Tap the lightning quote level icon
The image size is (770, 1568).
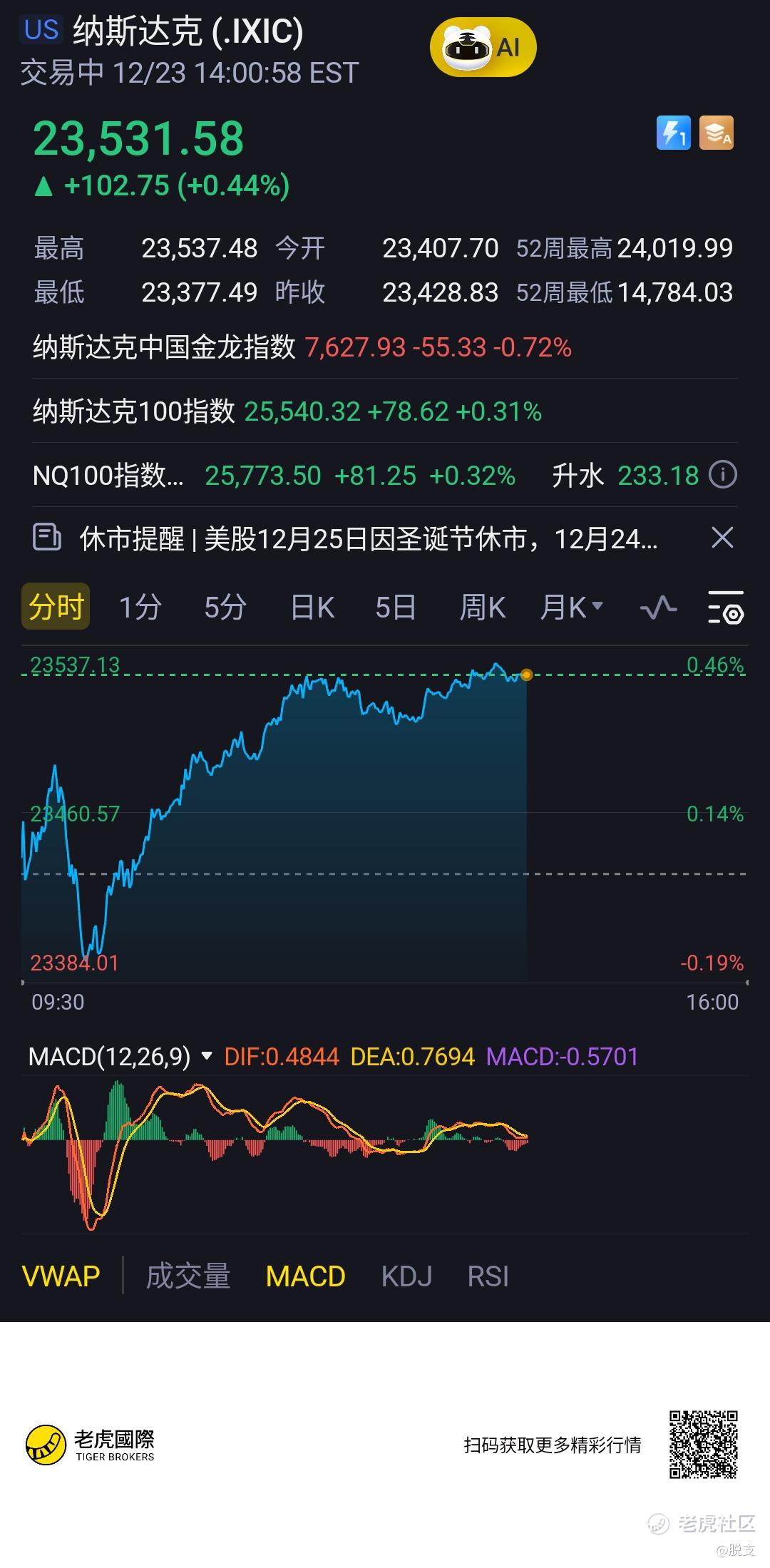[673, 133]
